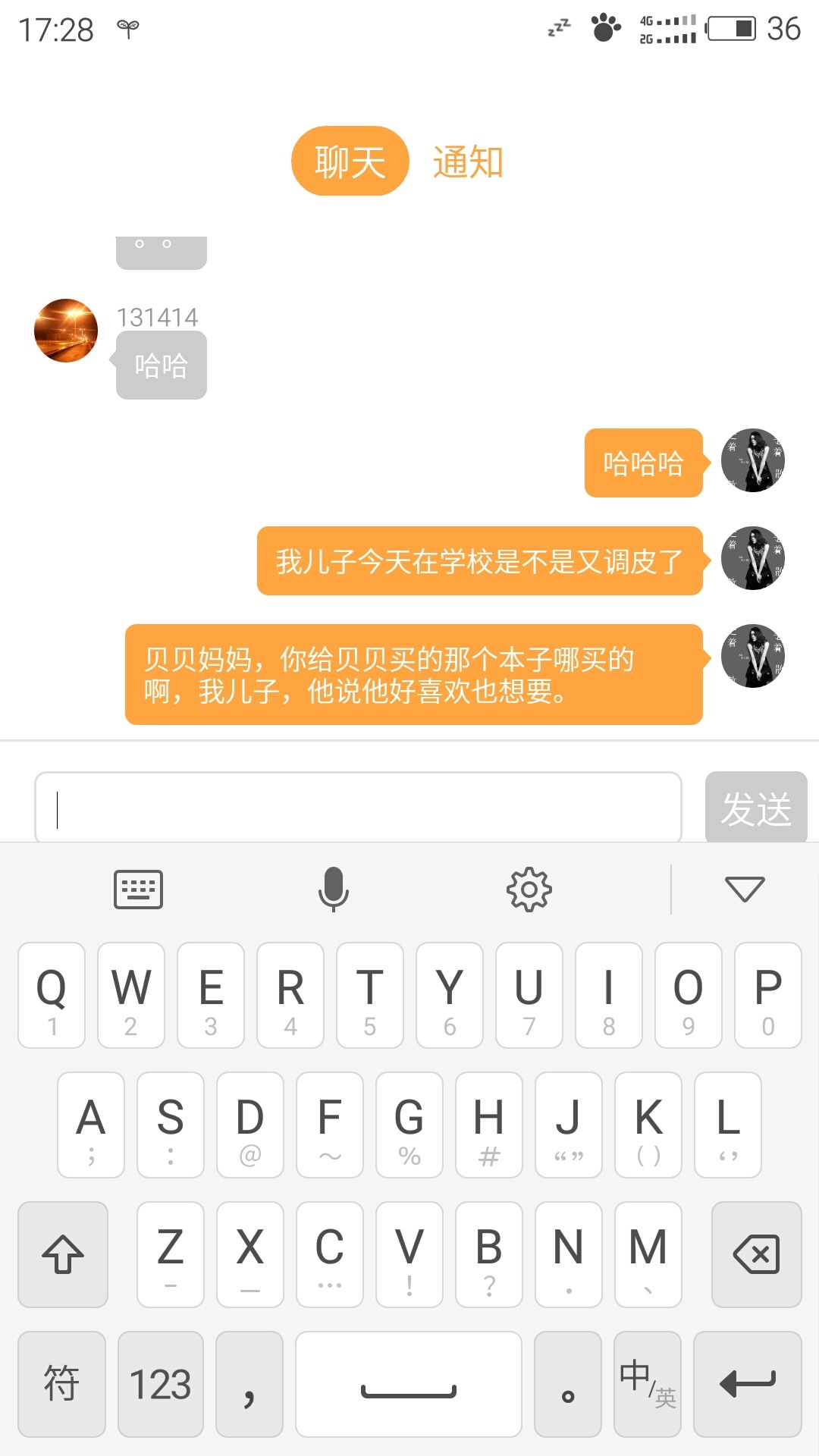819x1456 pixels.
Task: Toggle the shift key
Action: 63,1254
